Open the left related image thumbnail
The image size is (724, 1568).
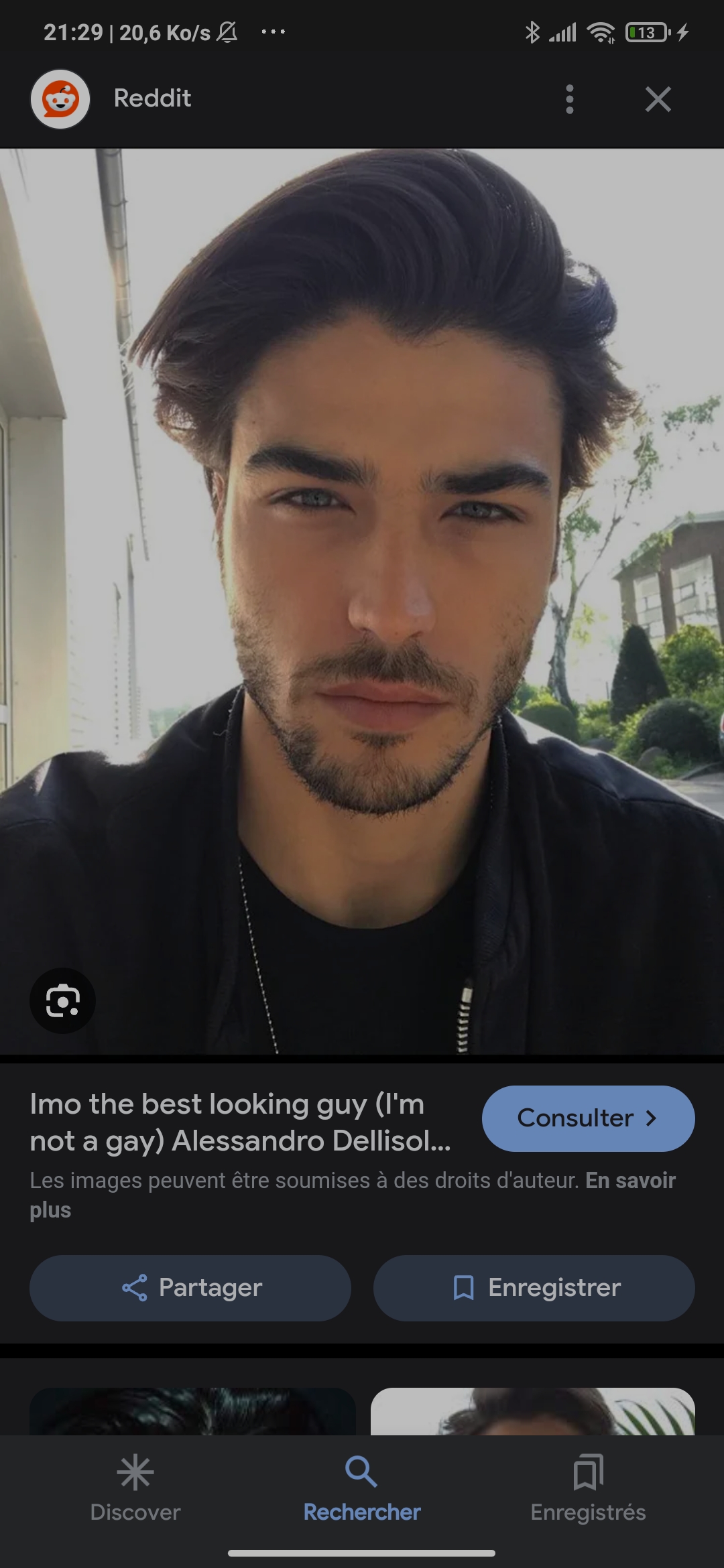tap(192, 1411)
